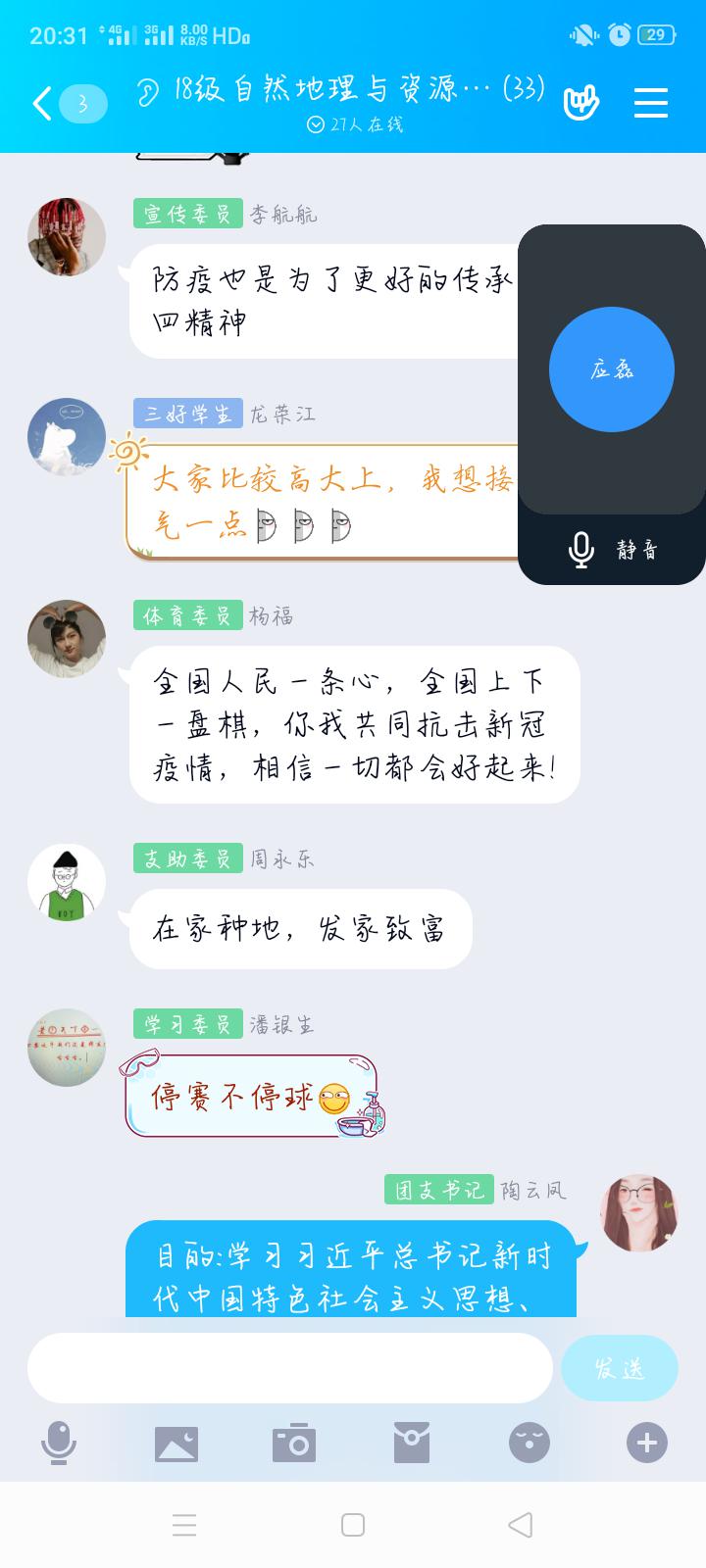View 龙荣江's profile avatar
The width and height of the screenshot is (706, 1568).
pyautogui.click(x=67, y=437)
